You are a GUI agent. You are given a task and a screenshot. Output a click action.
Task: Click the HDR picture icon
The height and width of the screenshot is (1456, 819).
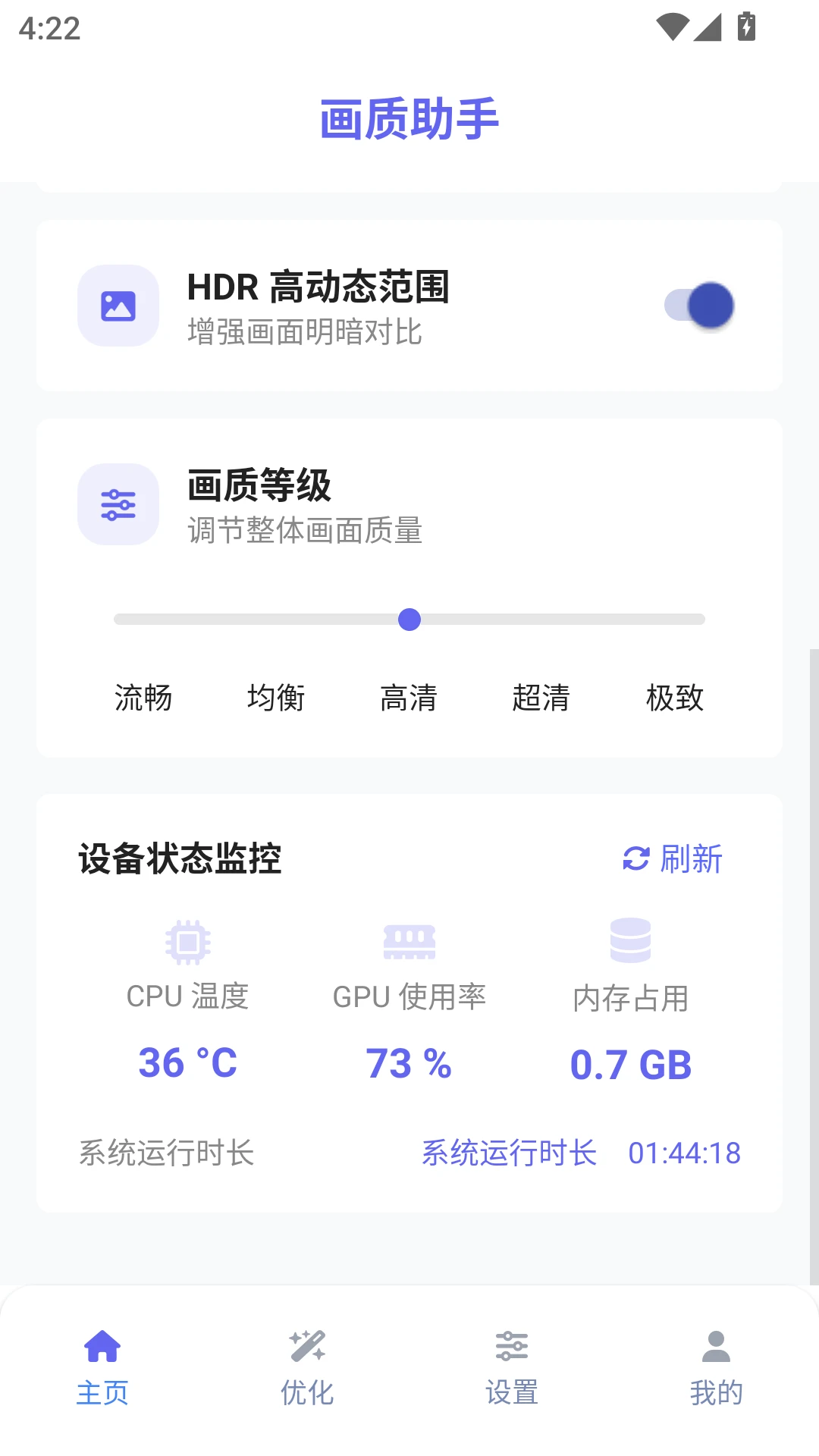coord(118,305)
